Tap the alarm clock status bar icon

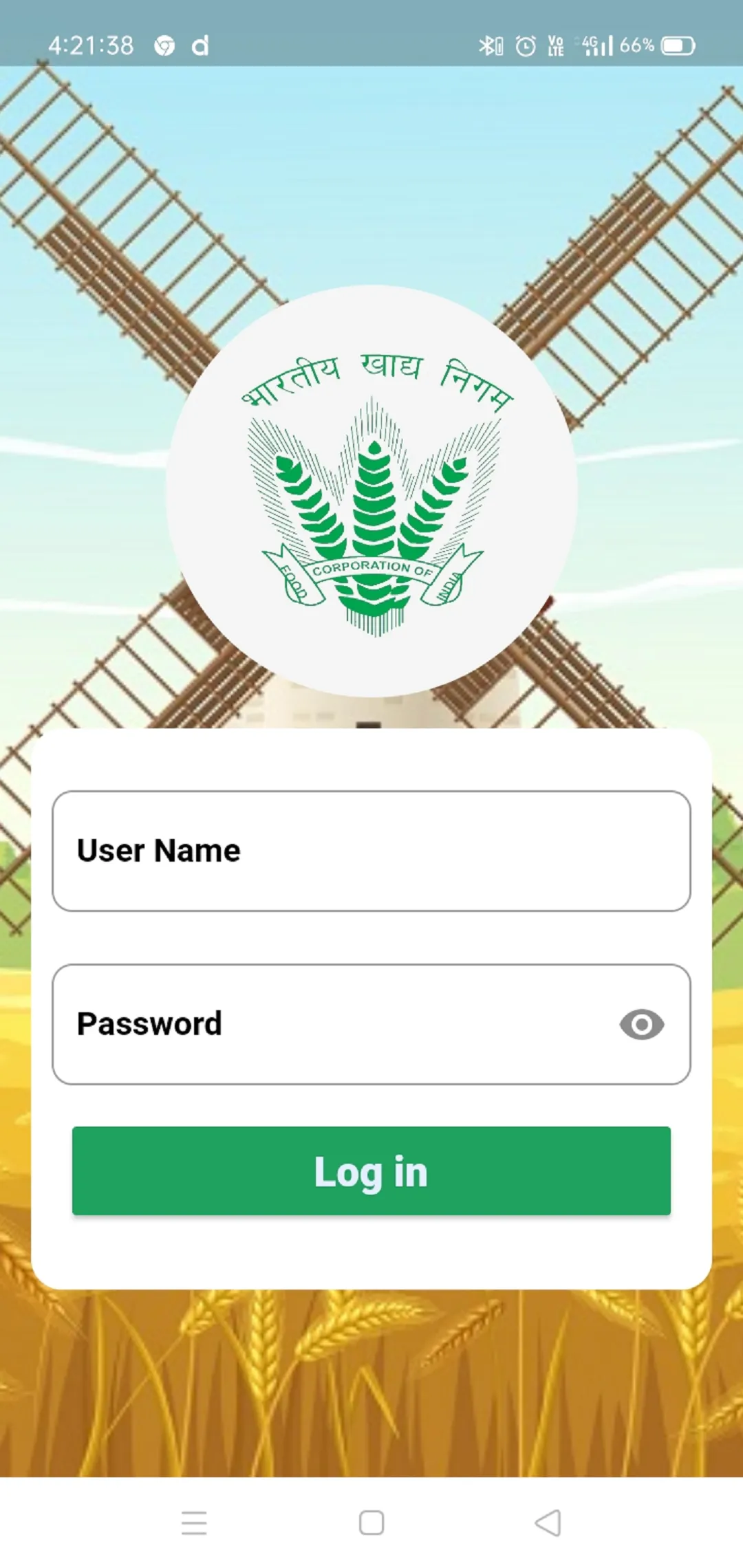525,45
